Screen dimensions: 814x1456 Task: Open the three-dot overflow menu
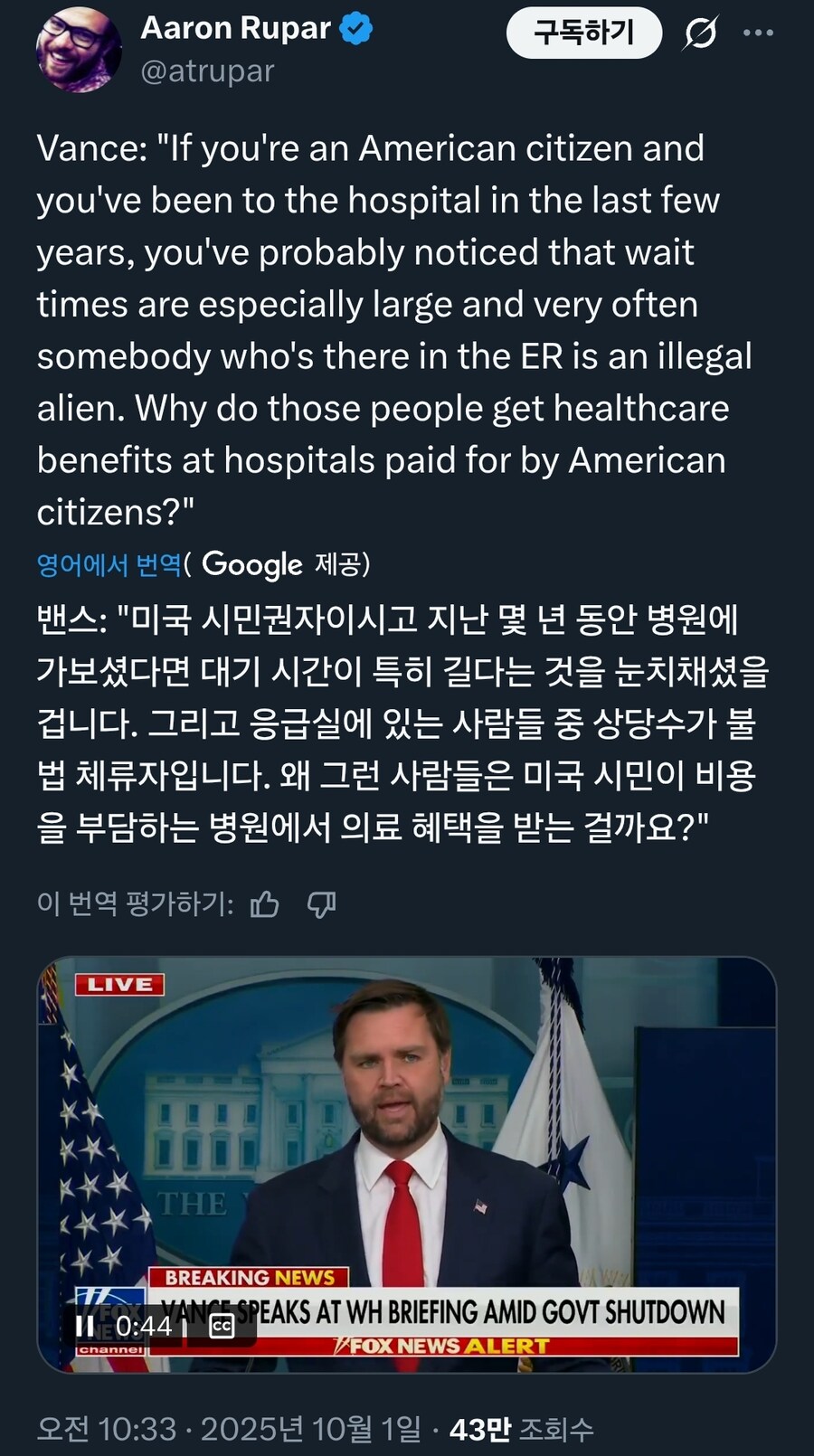[758, 33]
